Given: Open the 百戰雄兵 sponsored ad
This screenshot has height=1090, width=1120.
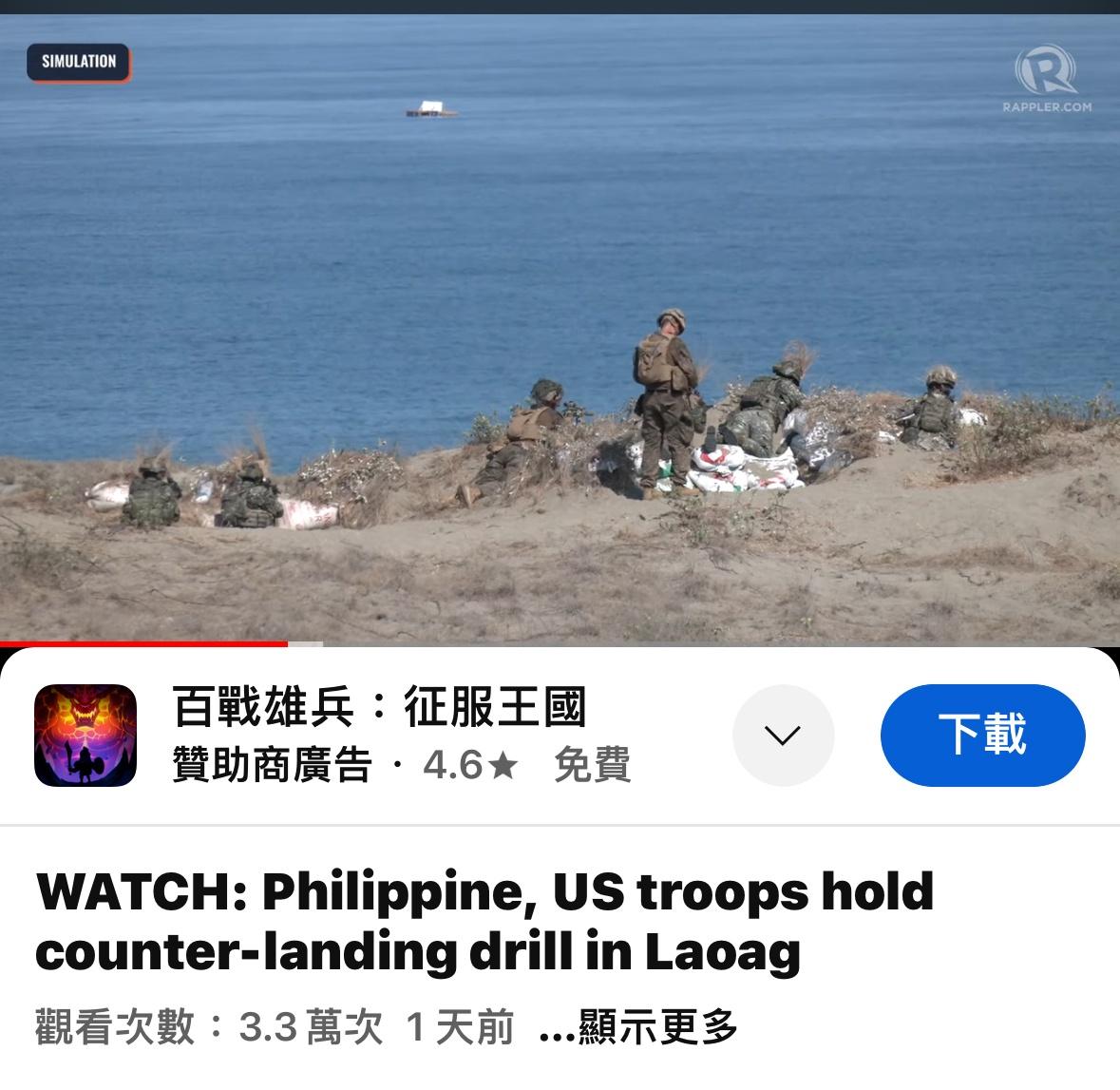Looking at the screenshot, I should pyautogui.click(x=378, y=708).
